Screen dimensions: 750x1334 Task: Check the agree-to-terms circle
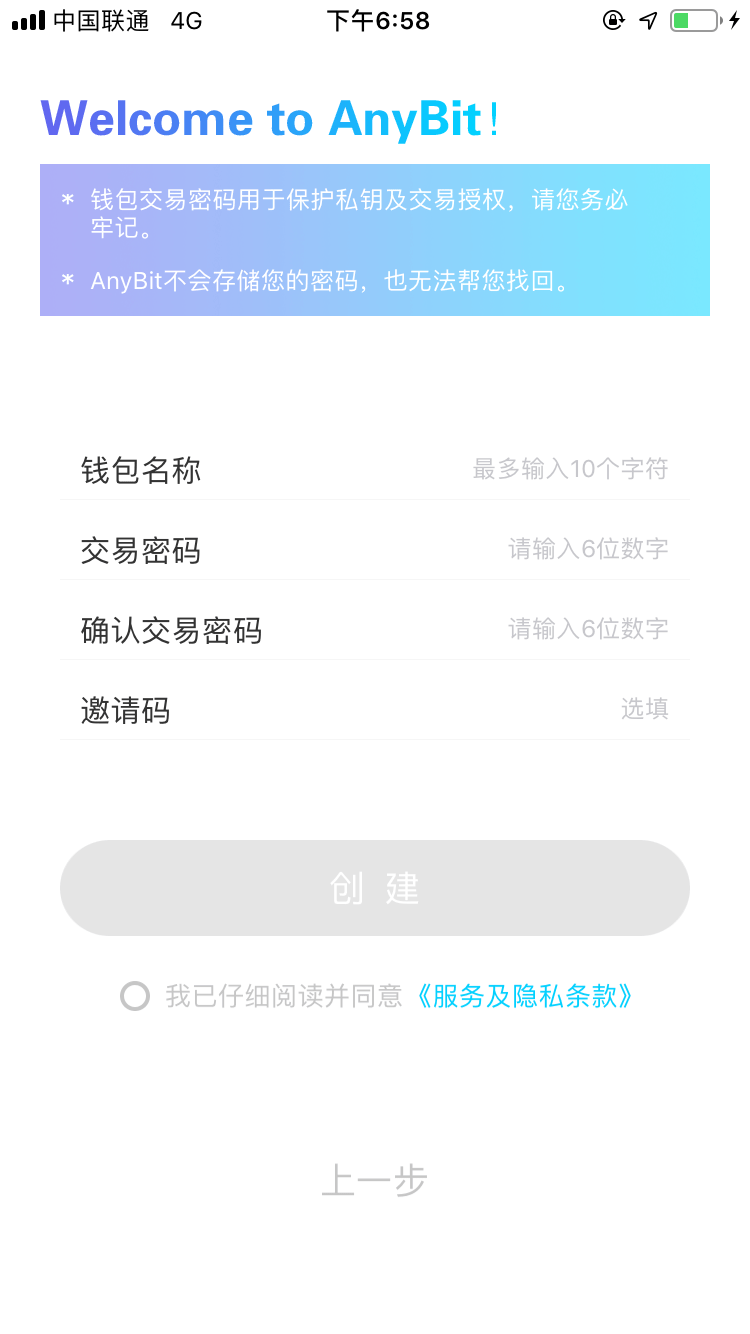(x=135, y=996)
